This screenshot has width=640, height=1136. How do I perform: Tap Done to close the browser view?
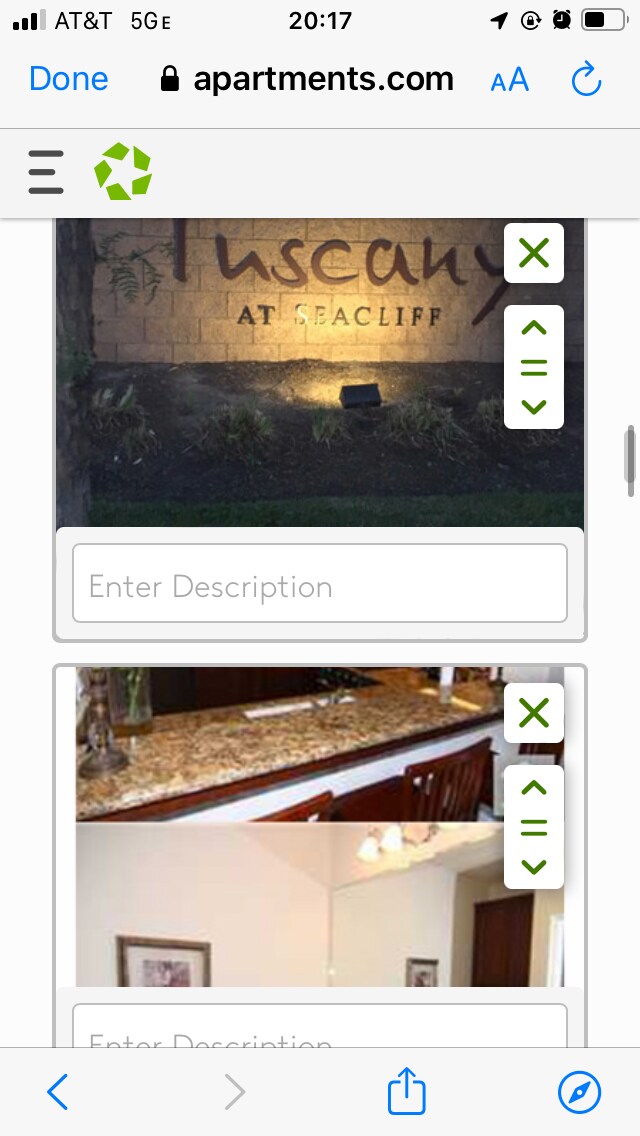tap(68, 79)
